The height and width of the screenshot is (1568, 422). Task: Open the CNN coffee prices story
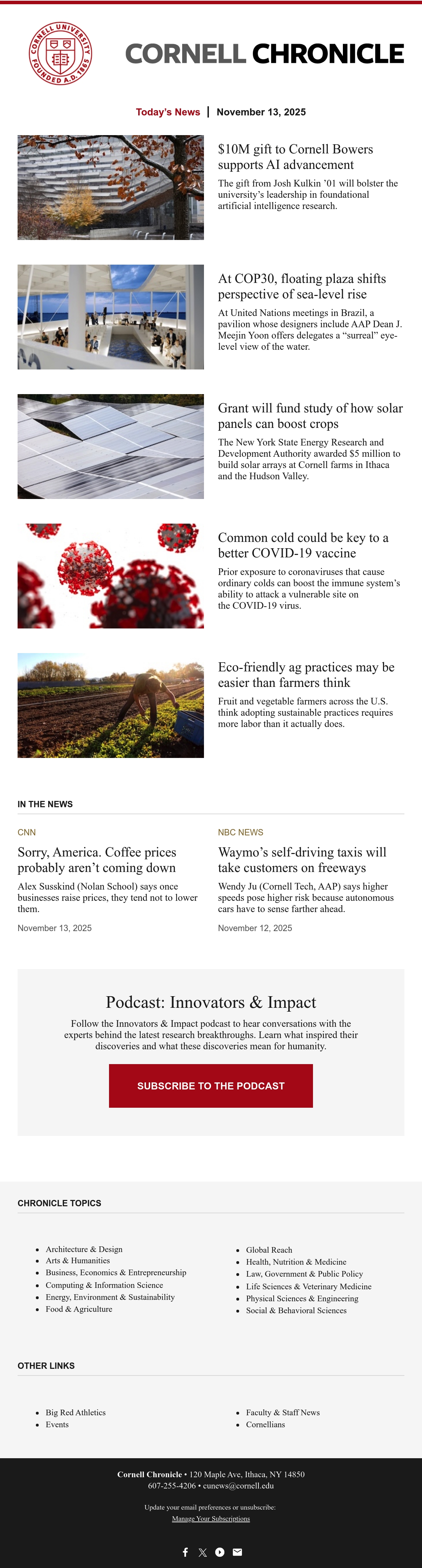coord(97,859)
